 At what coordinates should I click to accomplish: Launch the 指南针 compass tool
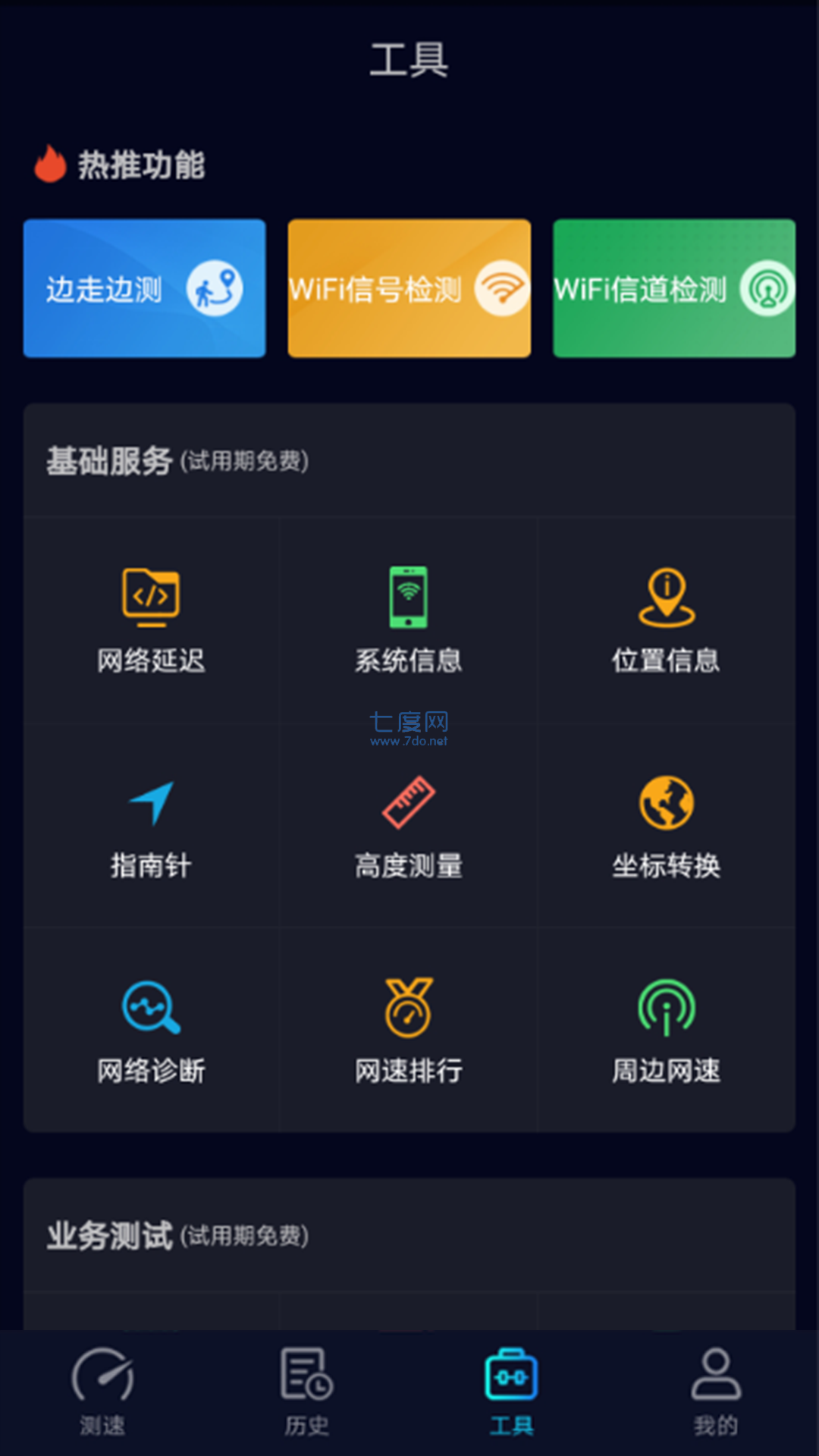click(151, 827)
